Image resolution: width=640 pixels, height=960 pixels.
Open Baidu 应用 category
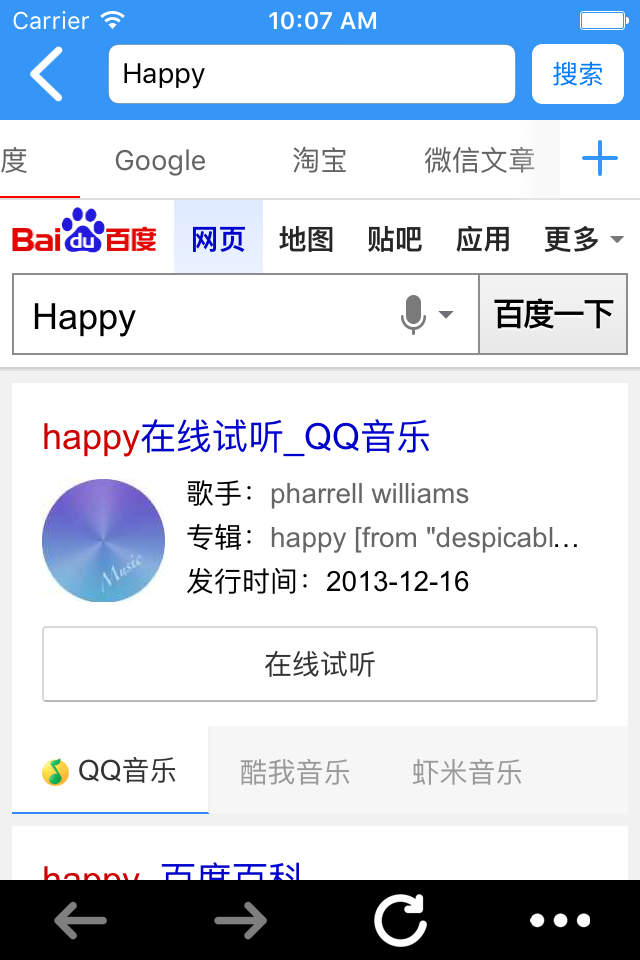[x=483, y=239]
